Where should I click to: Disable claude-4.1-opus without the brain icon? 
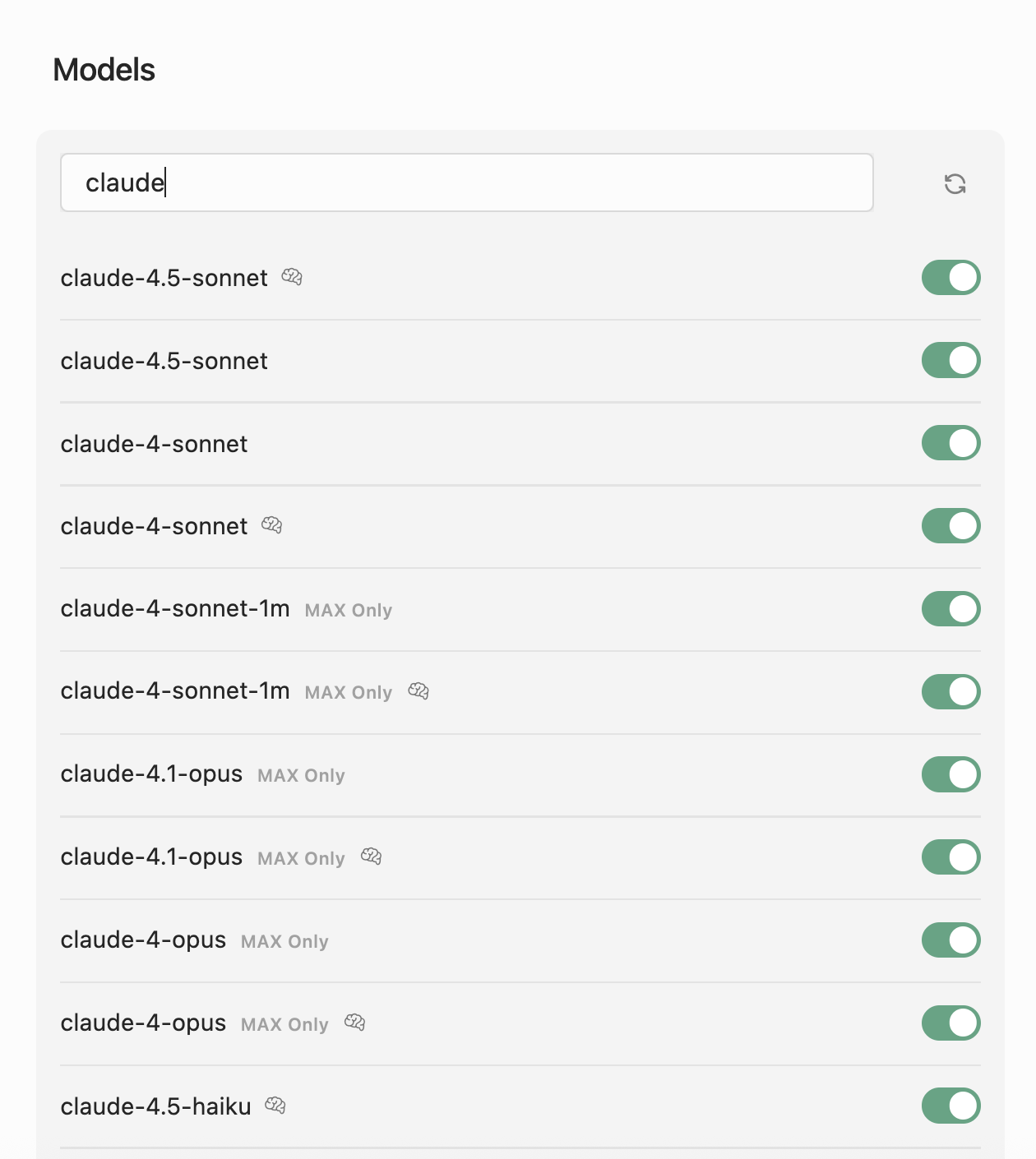950,774
